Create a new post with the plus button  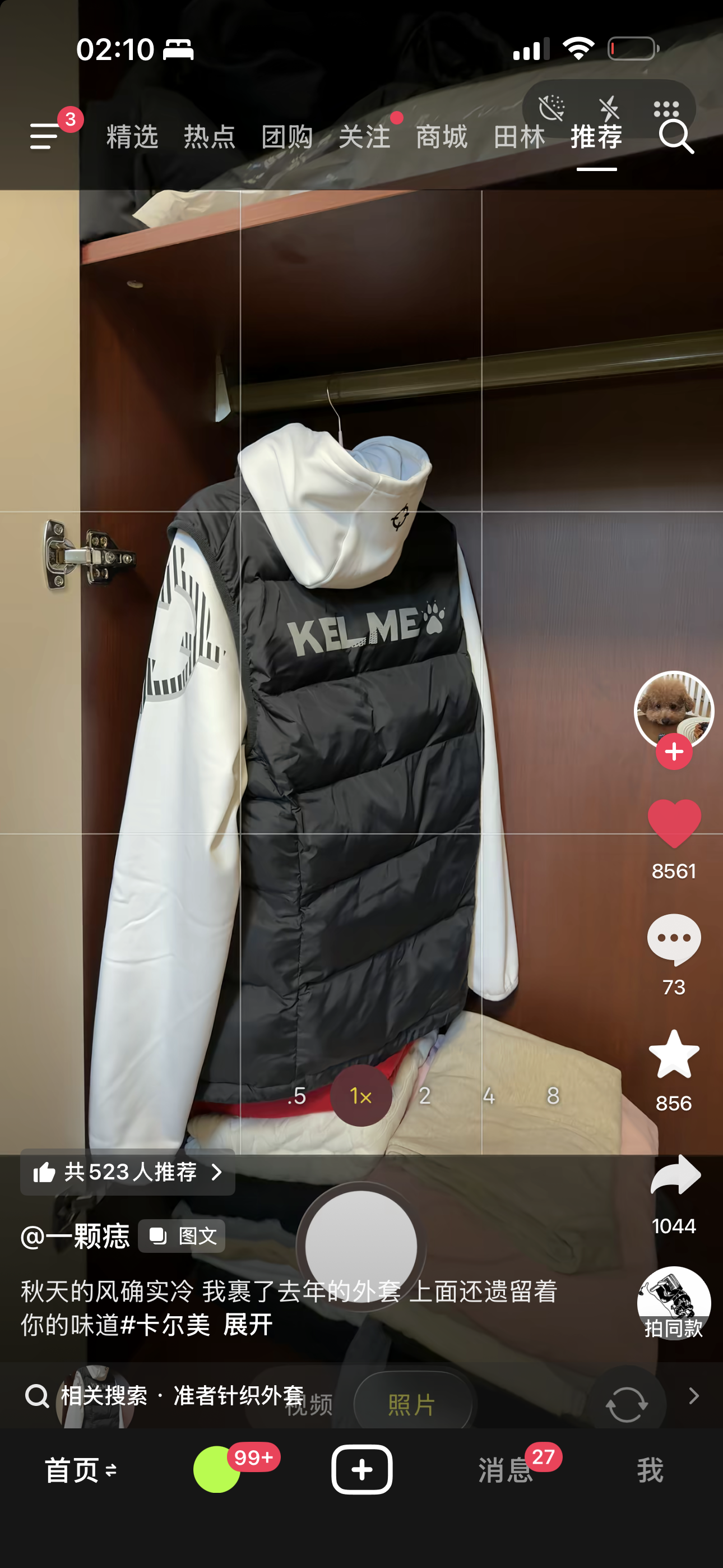[361, 1469]
